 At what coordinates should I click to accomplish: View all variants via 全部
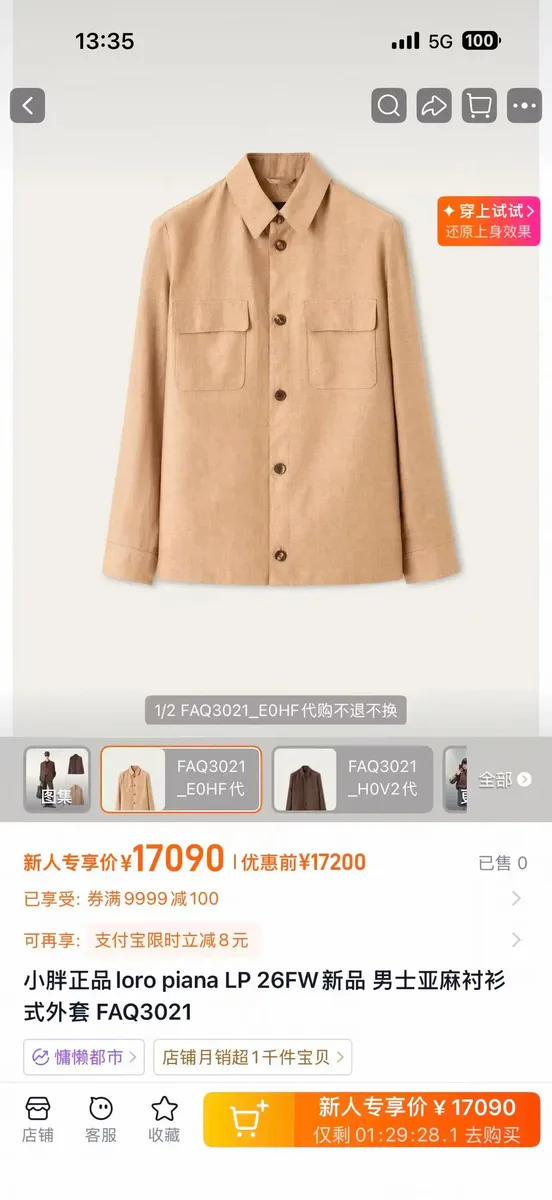tap(504, 779)
